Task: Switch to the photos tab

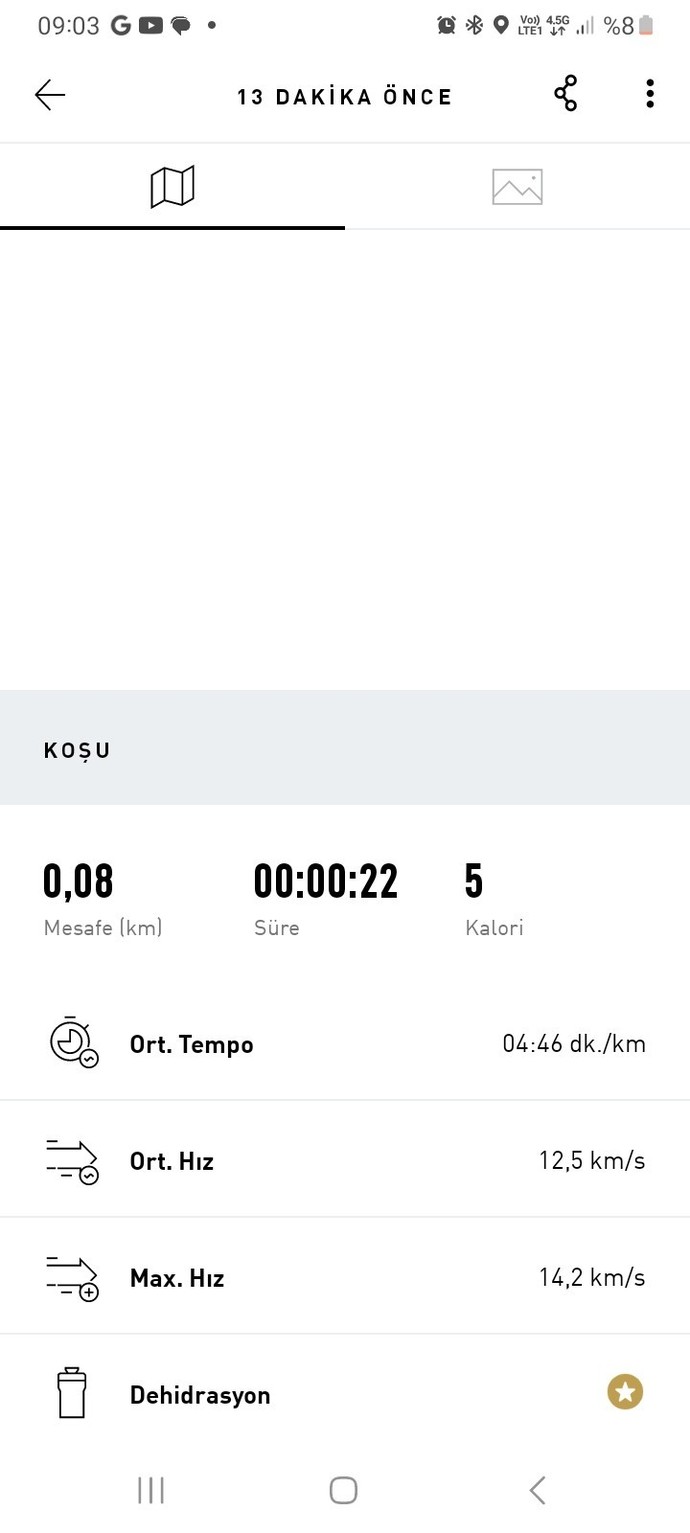Action: point(517,187)
